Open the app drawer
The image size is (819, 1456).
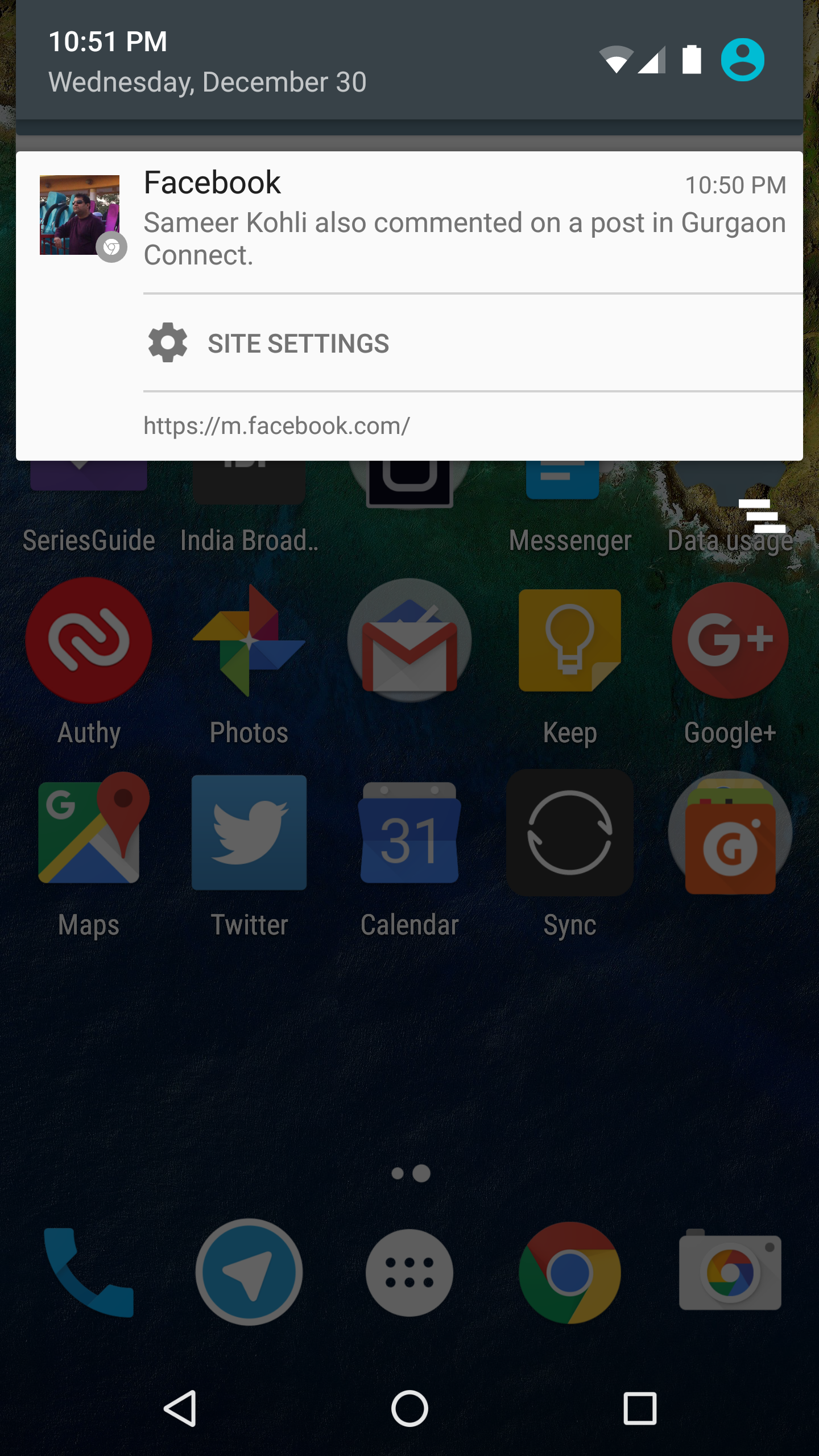point(409,1273)
